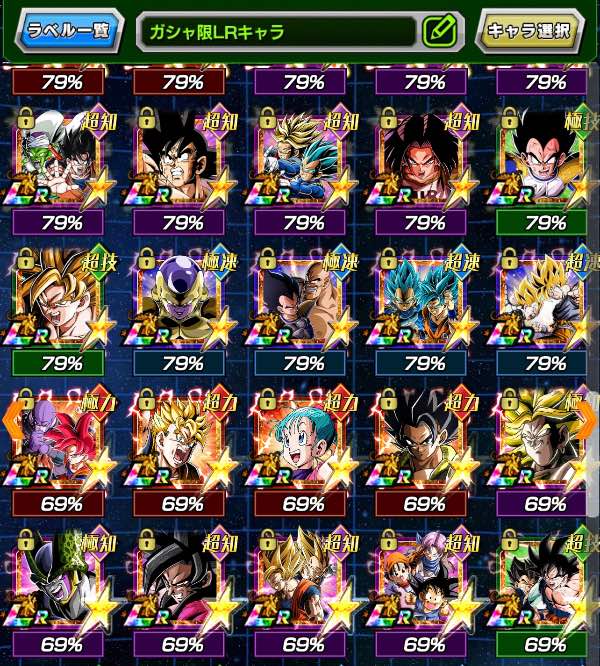Tap the green edit pencil icon

439,31
